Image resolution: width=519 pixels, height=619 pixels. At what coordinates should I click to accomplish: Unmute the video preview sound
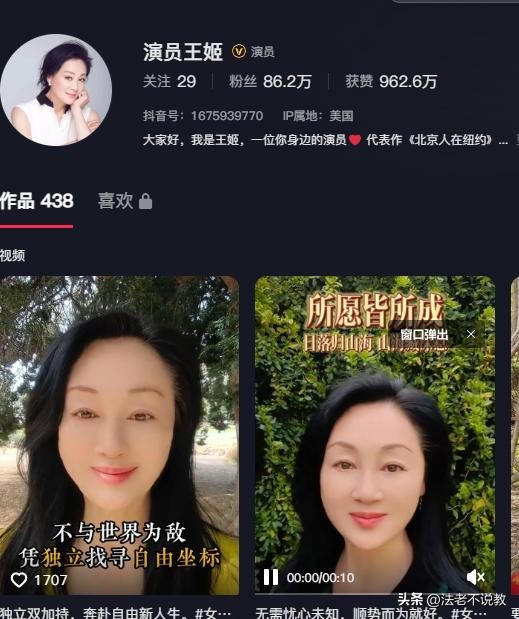point(475,577)
